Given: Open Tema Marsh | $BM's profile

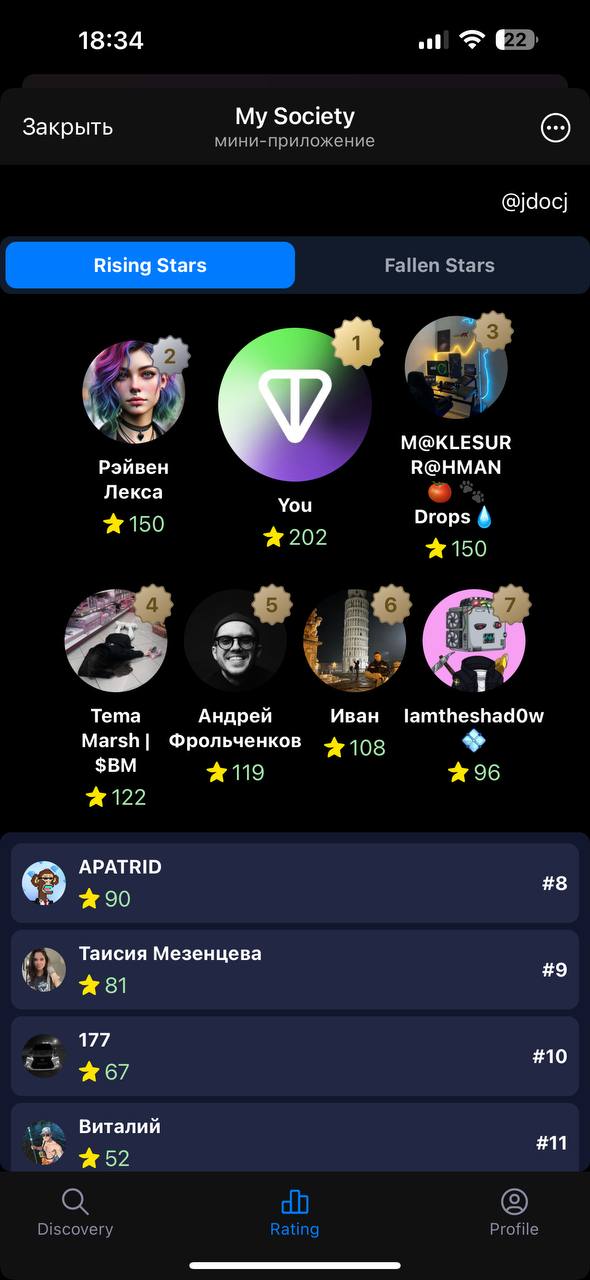Looking at the screenshot, I should pyautogui.click(x=116, y=640).
